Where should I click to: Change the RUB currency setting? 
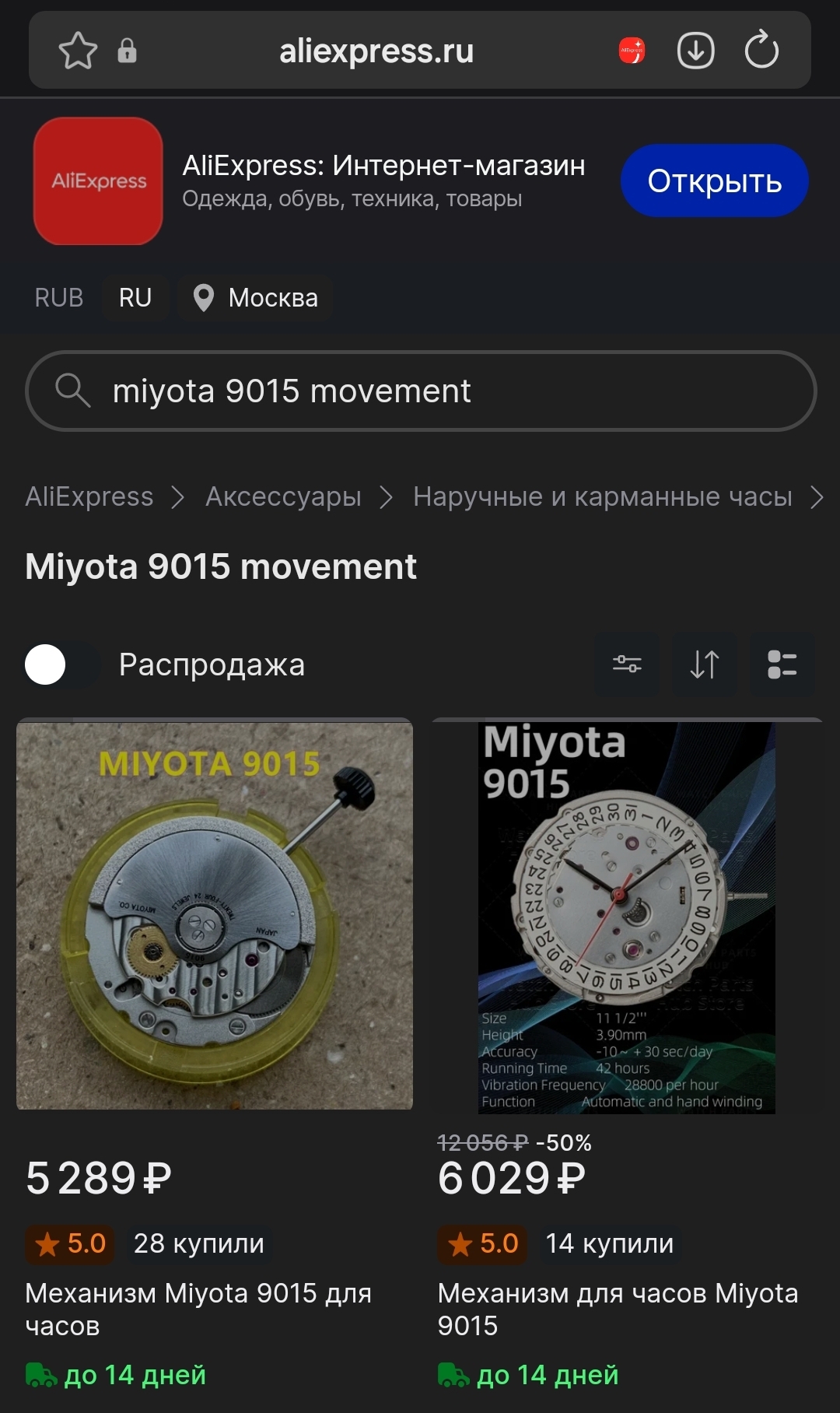pos(59,298)
